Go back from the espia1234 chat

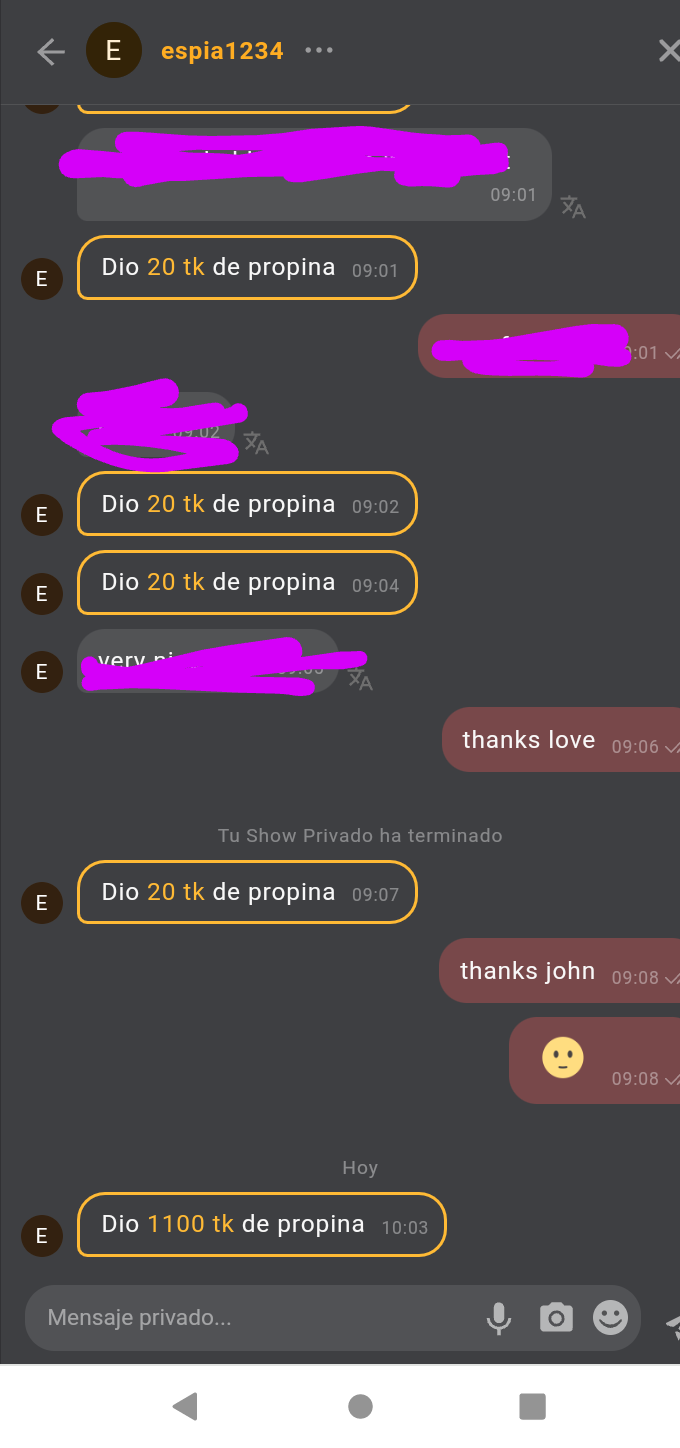tap(50, 52)
